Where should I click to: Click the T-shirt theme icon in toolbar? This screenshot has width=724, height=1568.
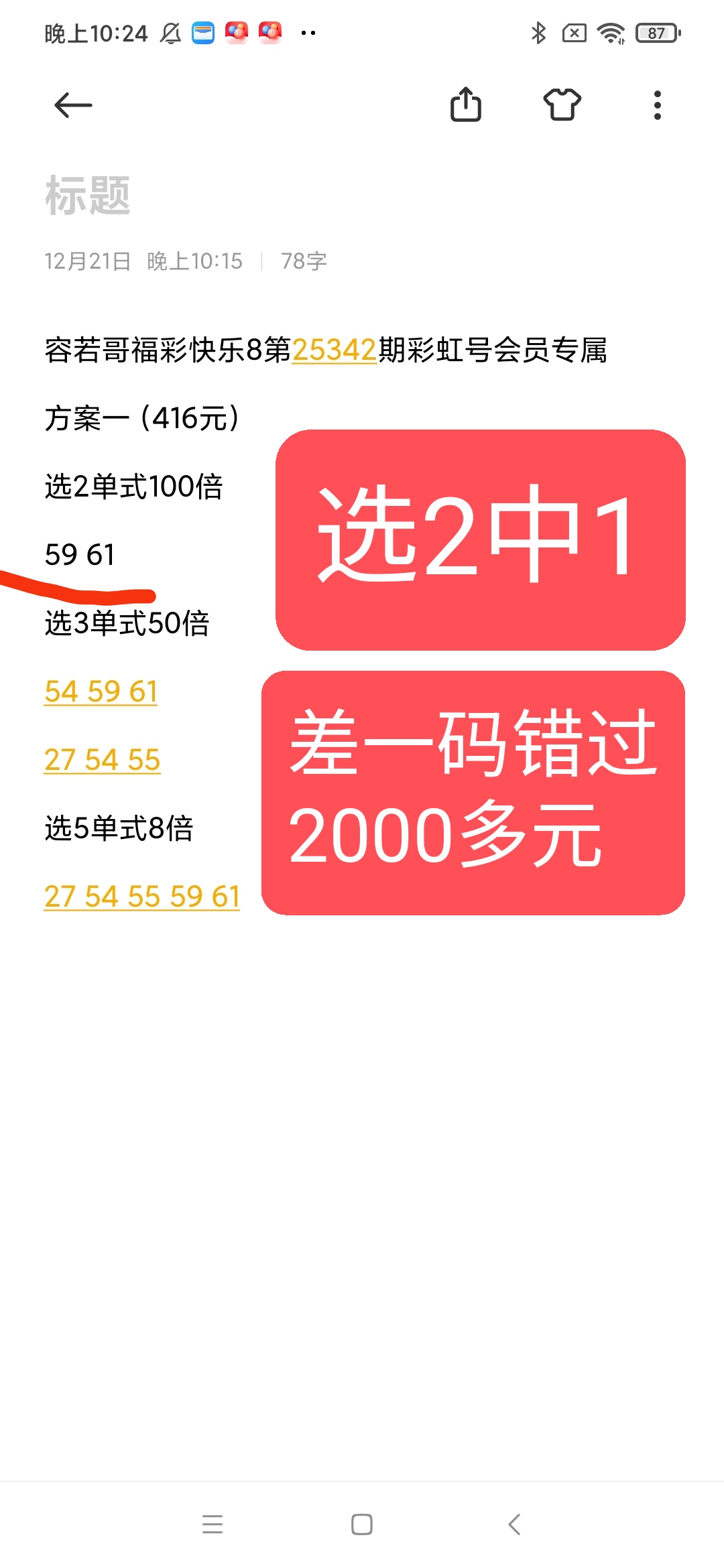tap(562, 106)
